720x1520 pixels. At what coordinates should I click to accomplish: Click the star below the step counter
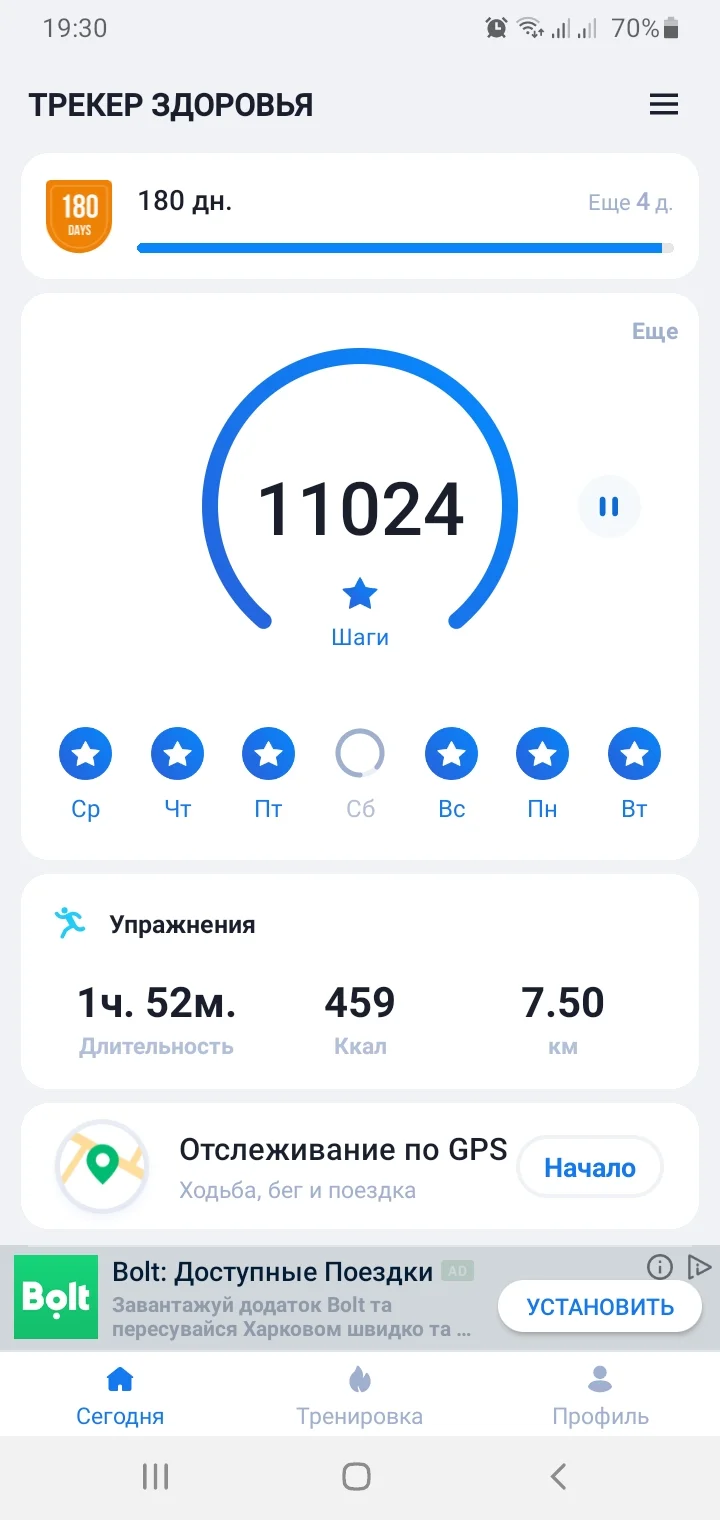point(360,593)
